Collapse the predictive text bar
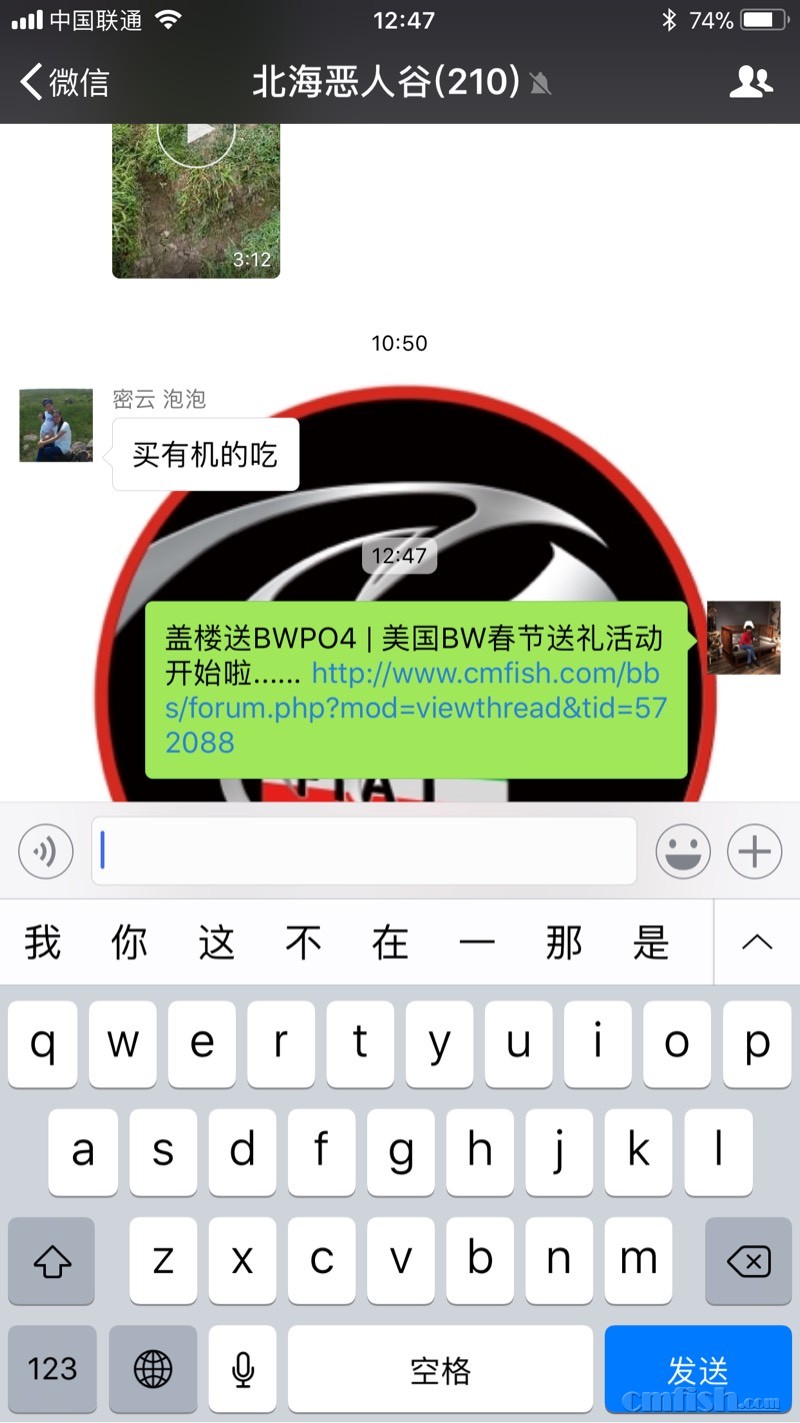The image size is (800, 1423). [x=757, y=941]
